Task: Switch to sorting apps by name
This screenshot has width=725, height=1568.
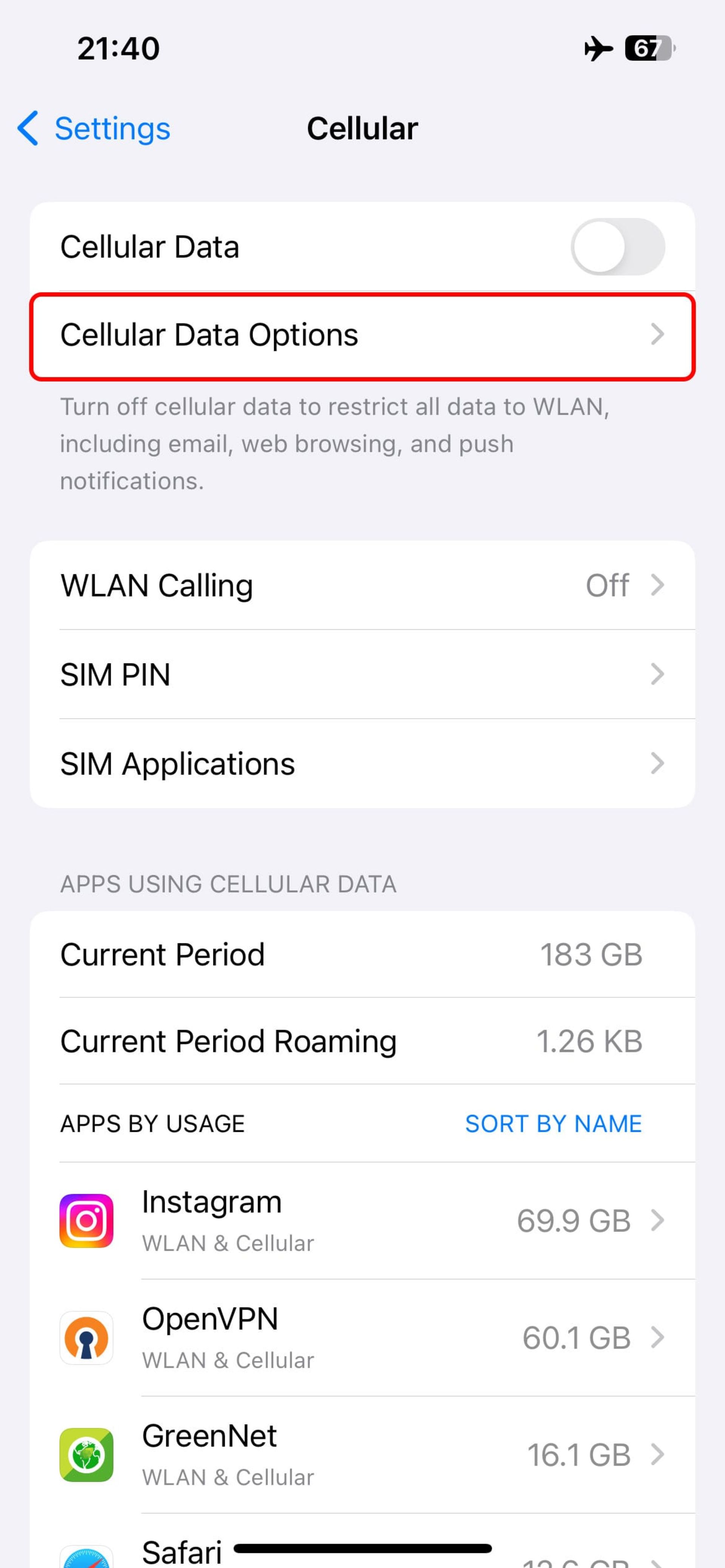Action: 553,1123
